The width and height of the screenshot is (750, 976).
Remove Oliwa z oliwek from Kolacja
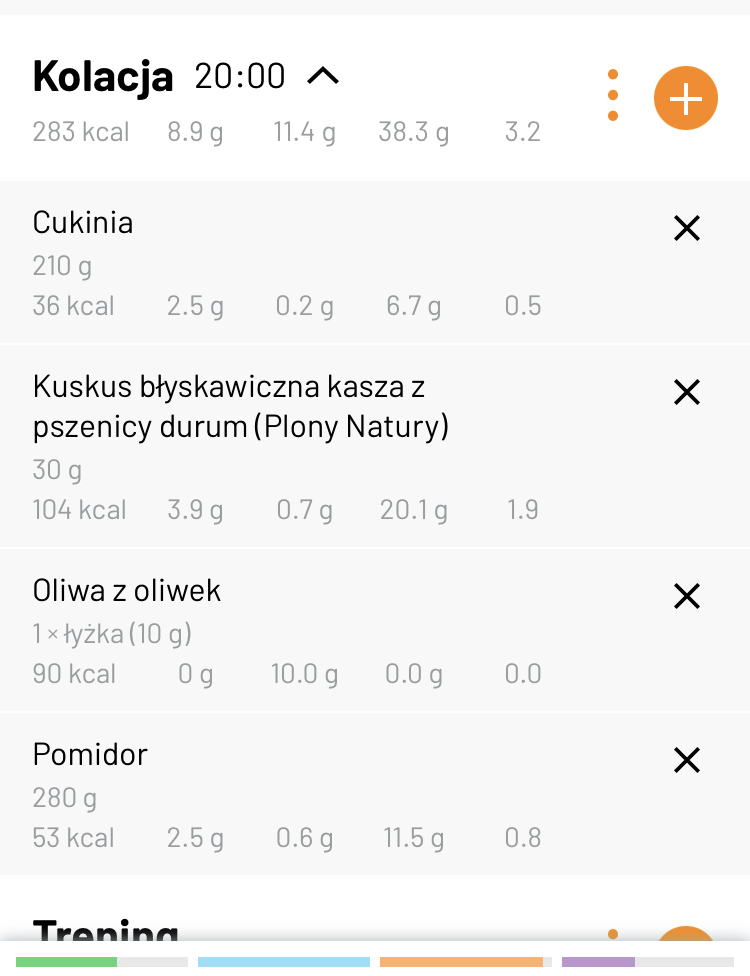[686, 596]
